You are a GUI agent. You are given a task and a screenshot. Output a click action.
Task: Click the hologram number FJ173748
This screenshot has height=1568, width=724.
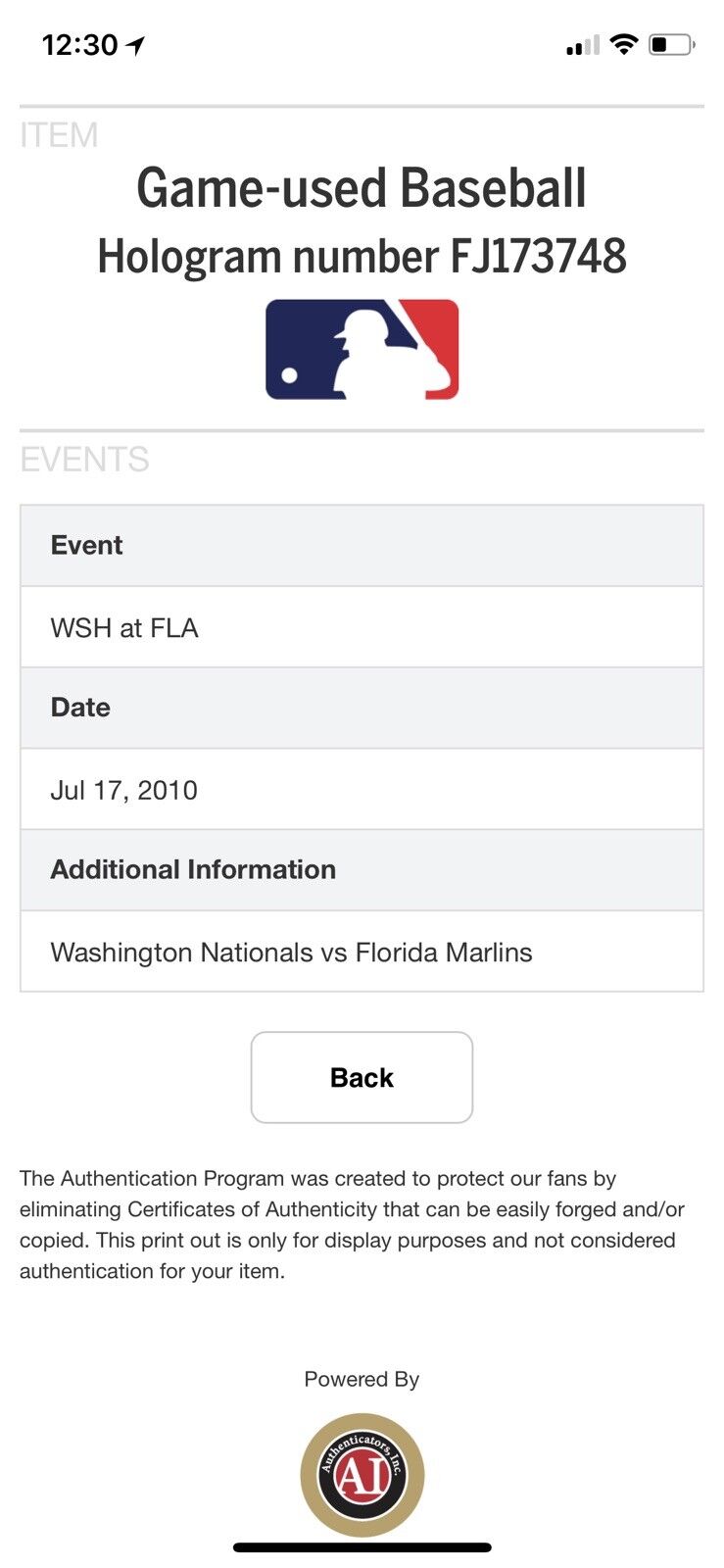362,257
